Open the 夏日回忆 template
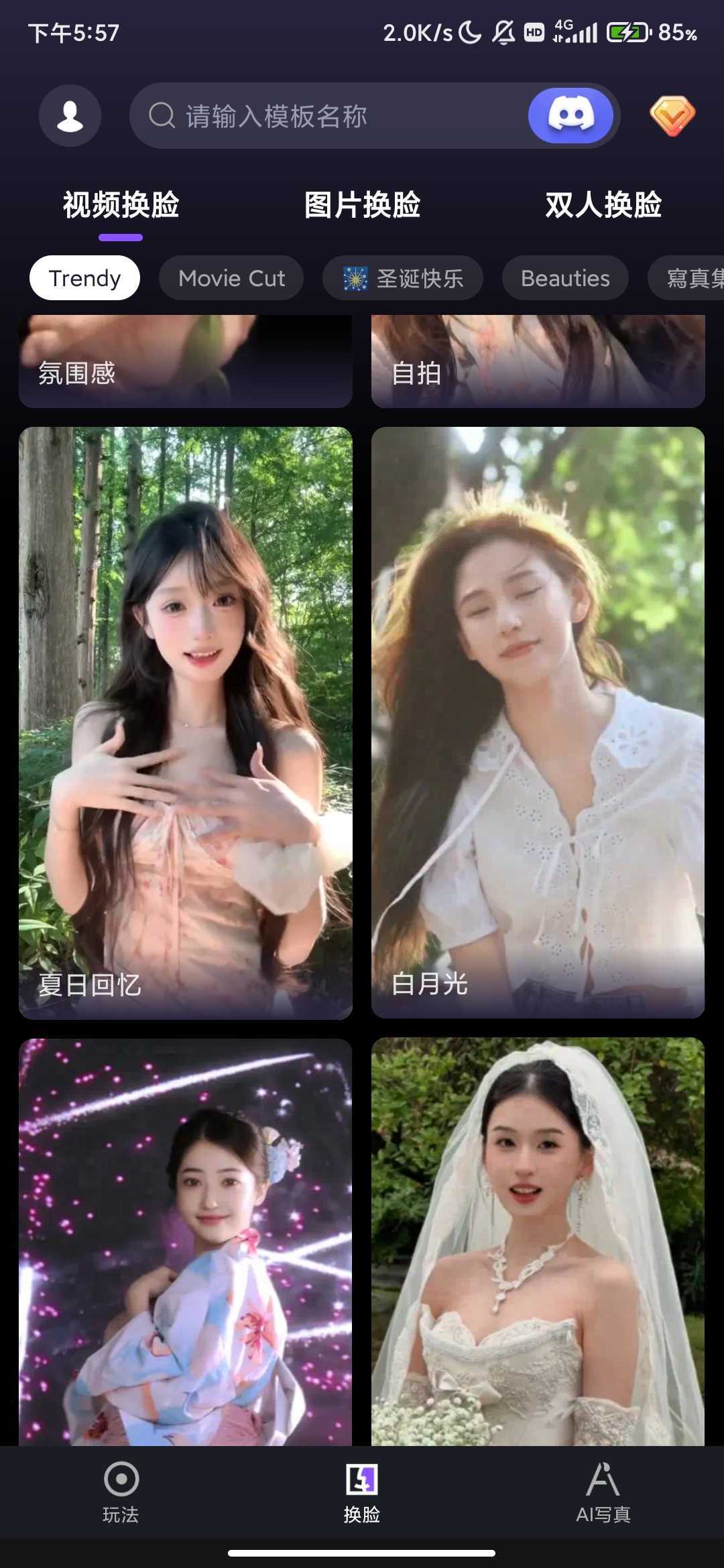Screen dimensions: 724x1568 tap(186, 724)
